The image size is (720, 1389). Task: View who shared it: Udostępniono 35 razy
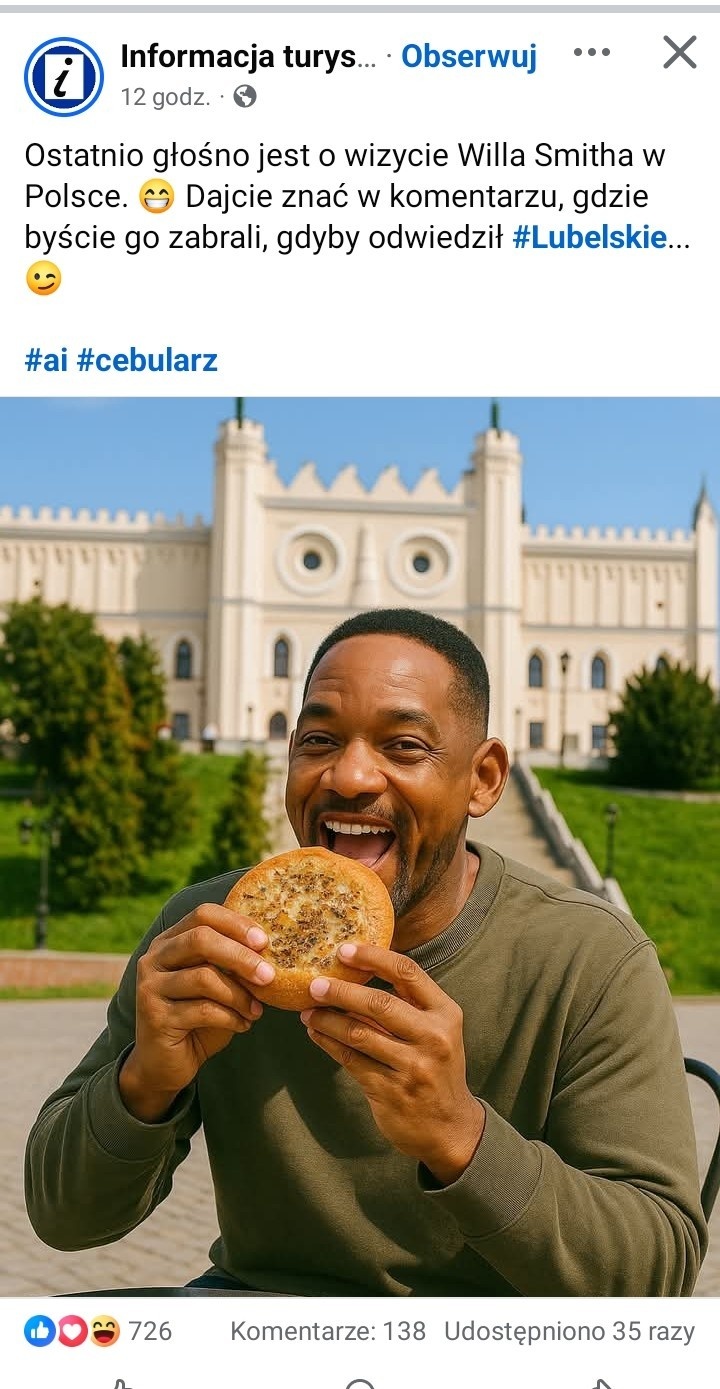[569, 1331]
